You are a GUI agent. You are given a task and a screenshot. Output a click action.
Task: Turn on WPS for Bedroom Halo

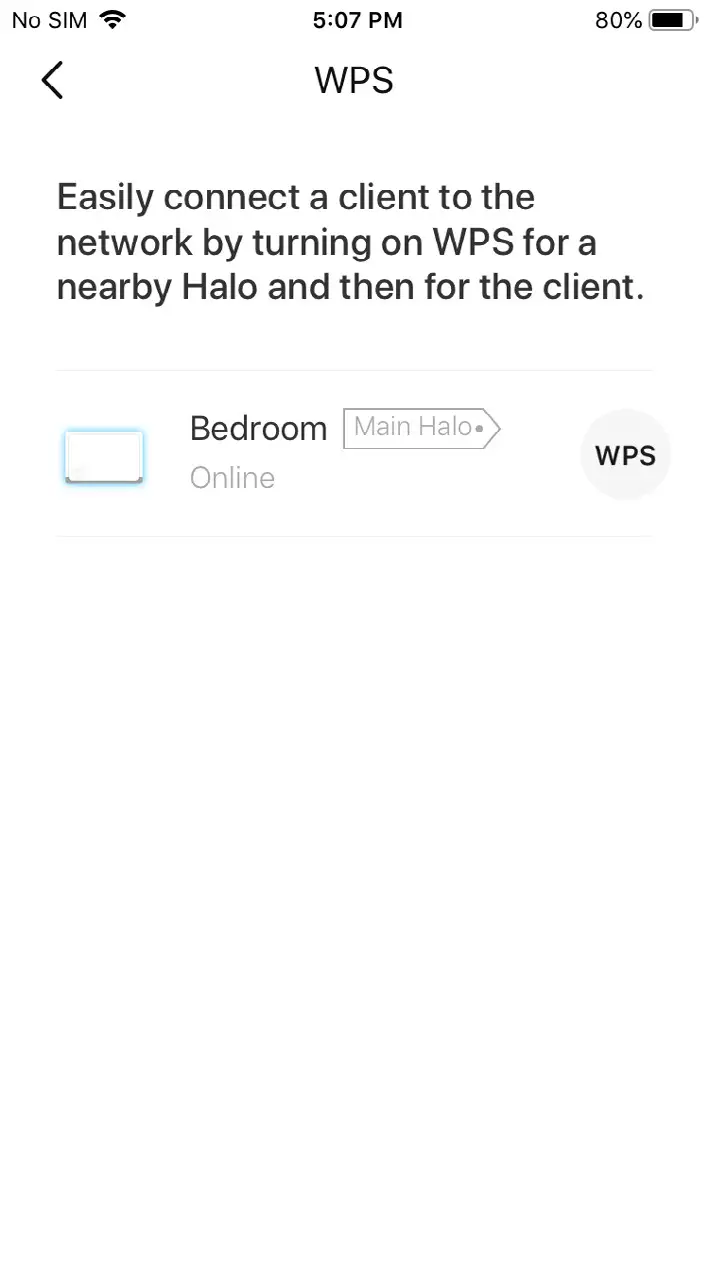[625, 455]
